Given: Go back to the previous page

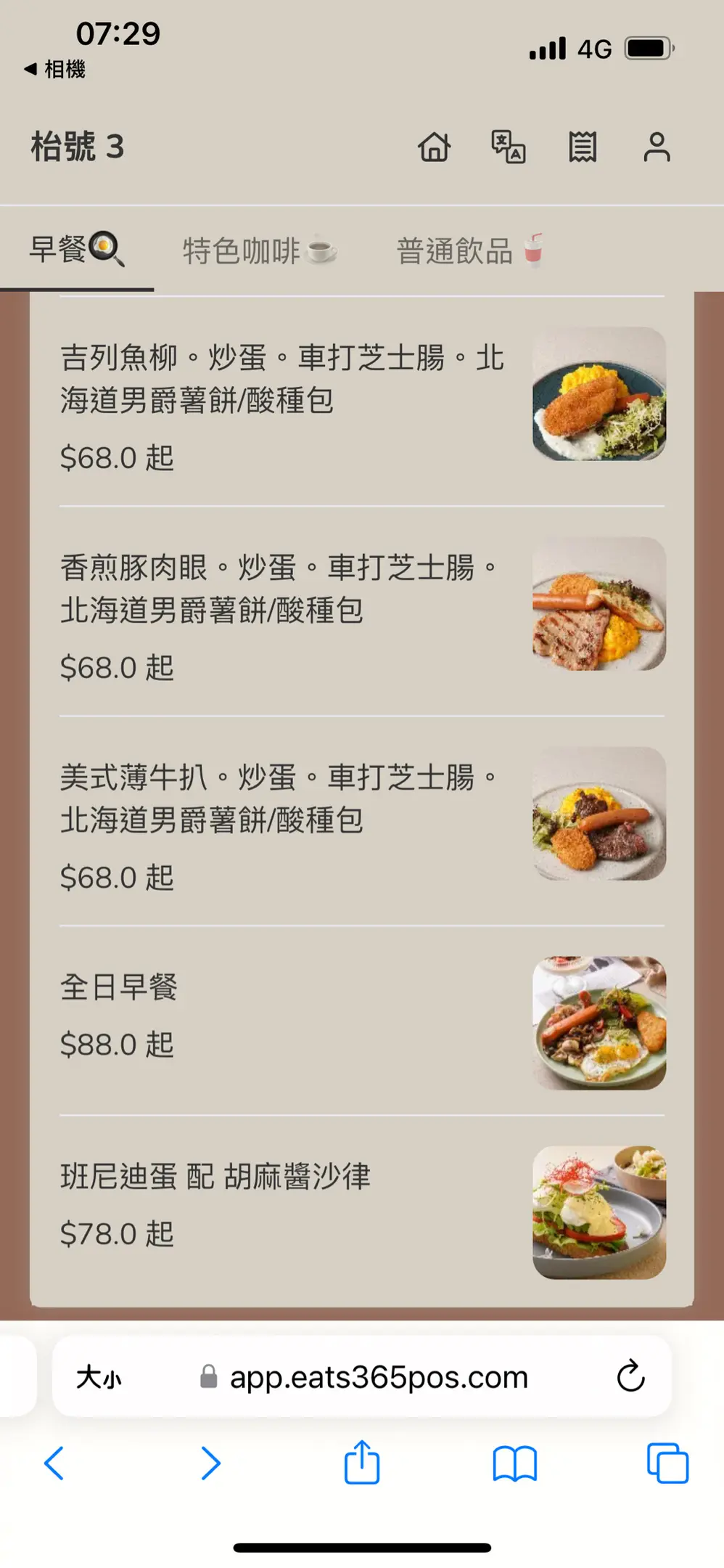Looking at the screenshot, I should click(x=54, y=1463).
